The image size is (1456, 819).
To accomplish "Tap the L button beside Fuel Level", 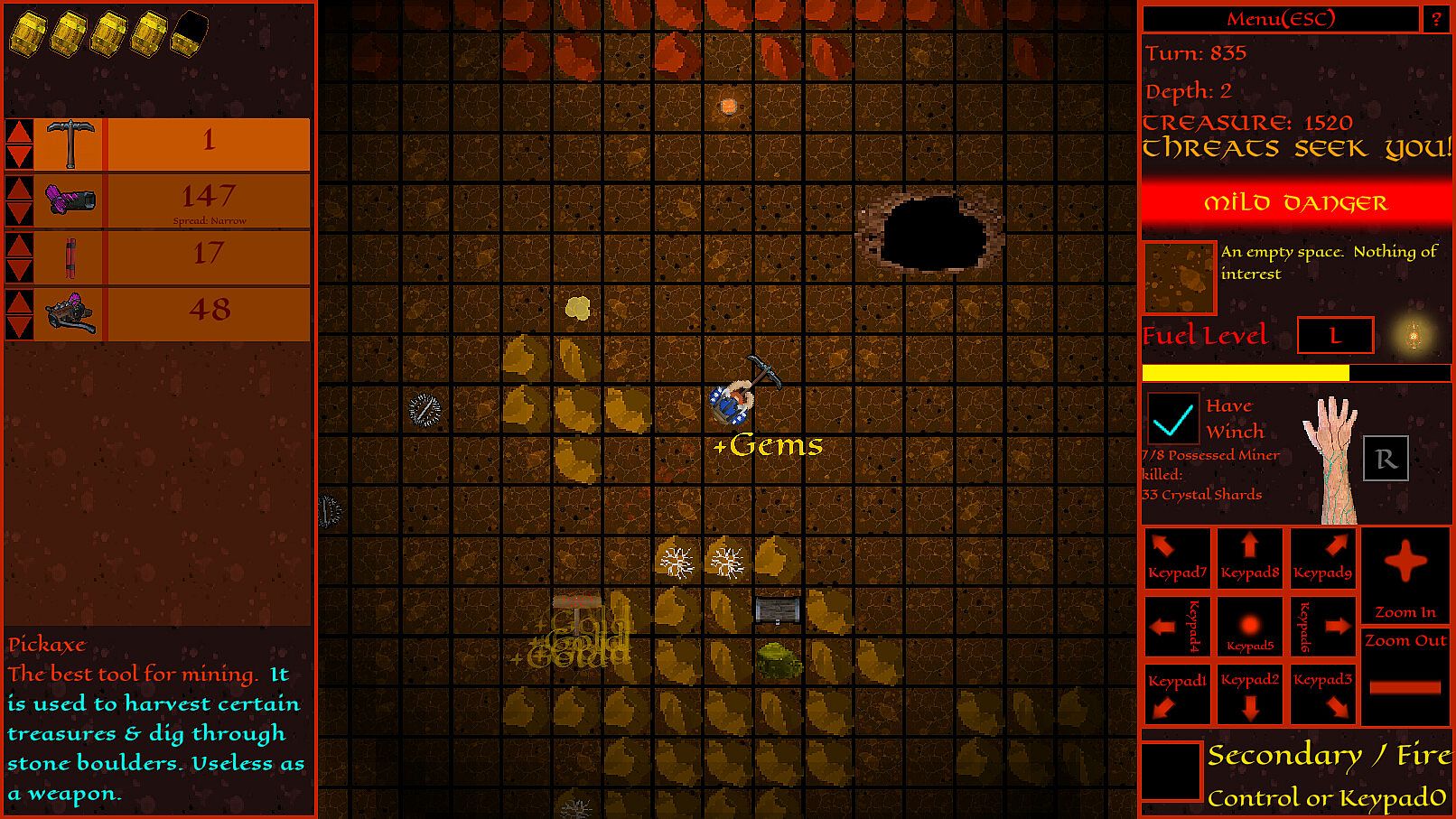I will coord(1335,336).
